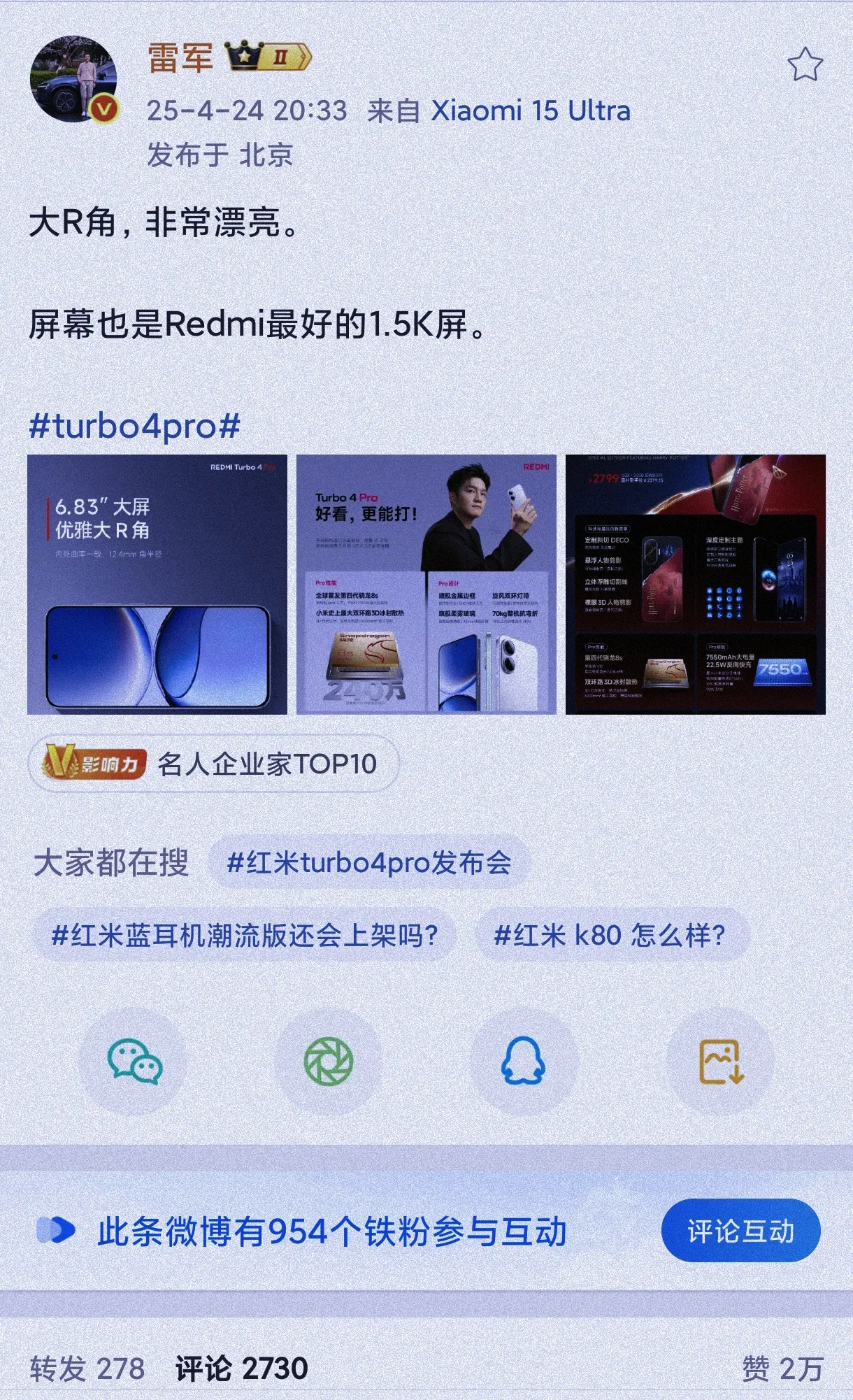Save the post as an image
This screenshot has height=1400, width=853.
coord(720,1062)
